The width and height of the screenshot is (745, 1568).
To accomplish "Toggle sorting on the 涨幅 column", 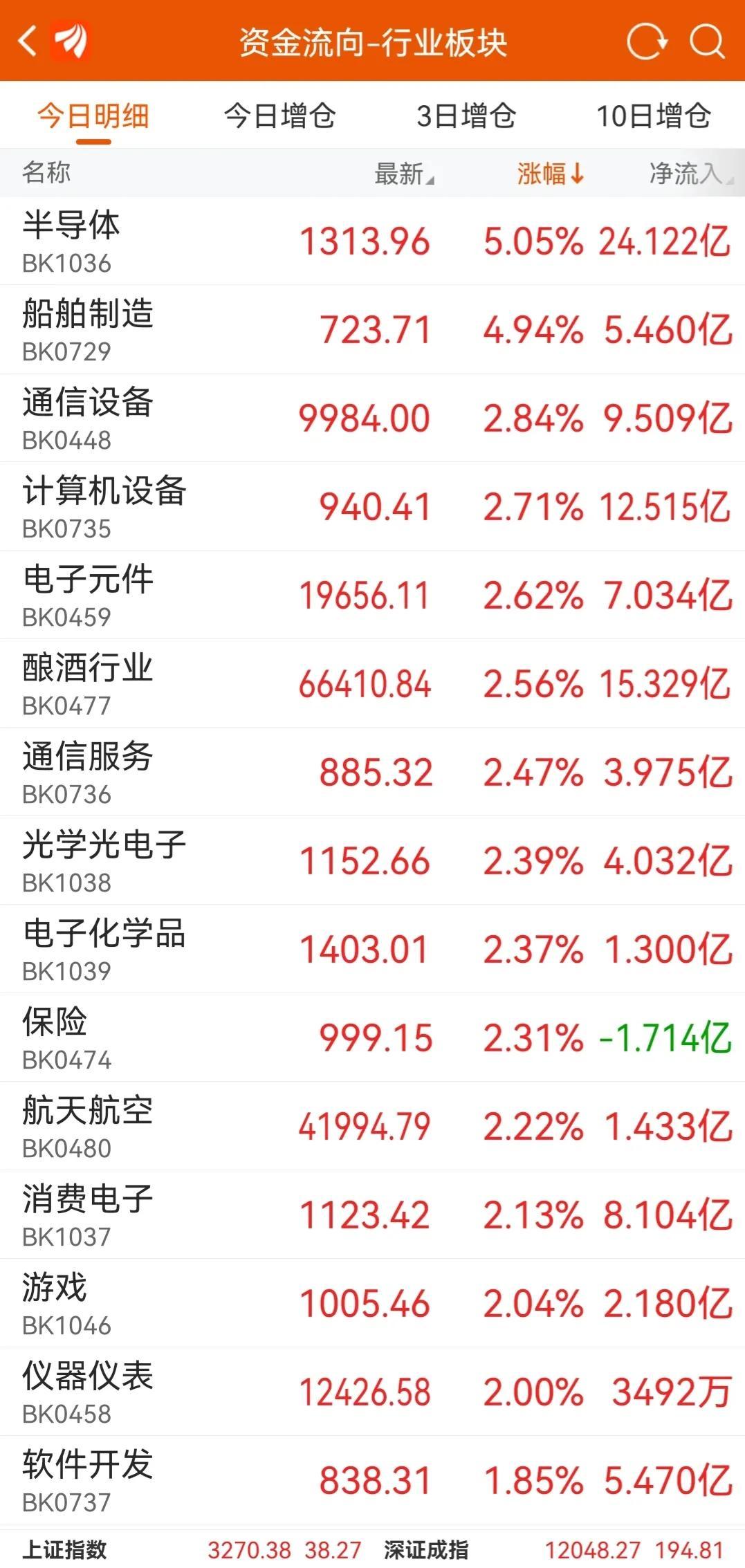I will pyautogui.click(x=550, y=174).
